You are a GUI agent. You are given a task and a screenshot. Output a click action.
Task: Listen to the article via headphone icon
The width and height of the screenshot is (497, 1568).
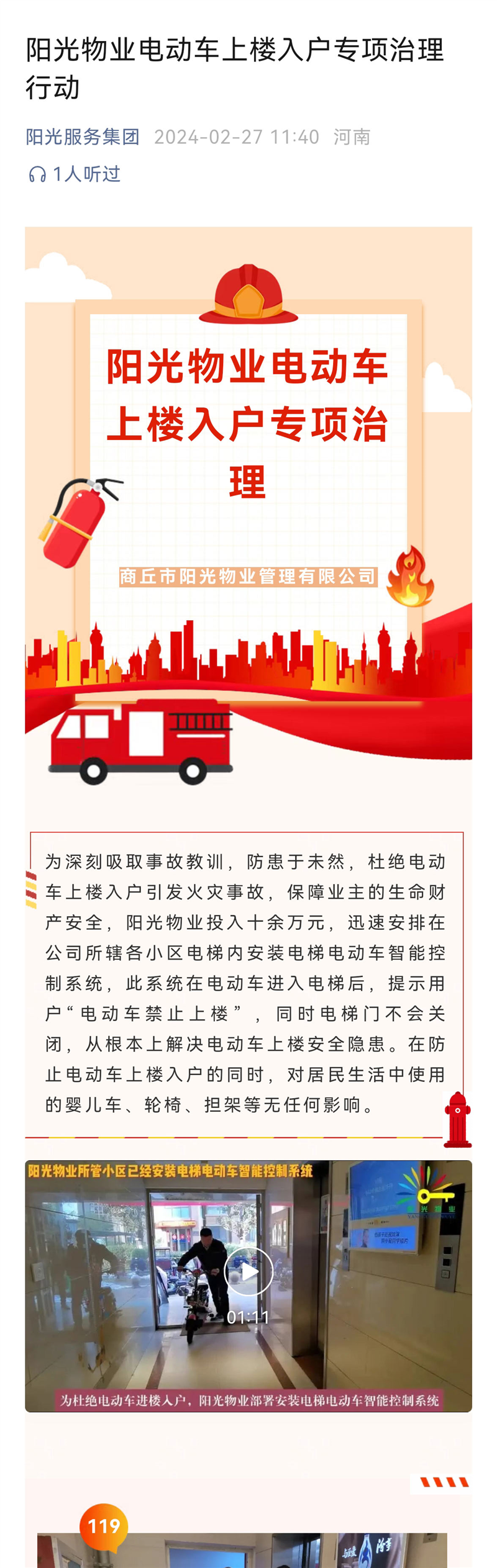37,174
